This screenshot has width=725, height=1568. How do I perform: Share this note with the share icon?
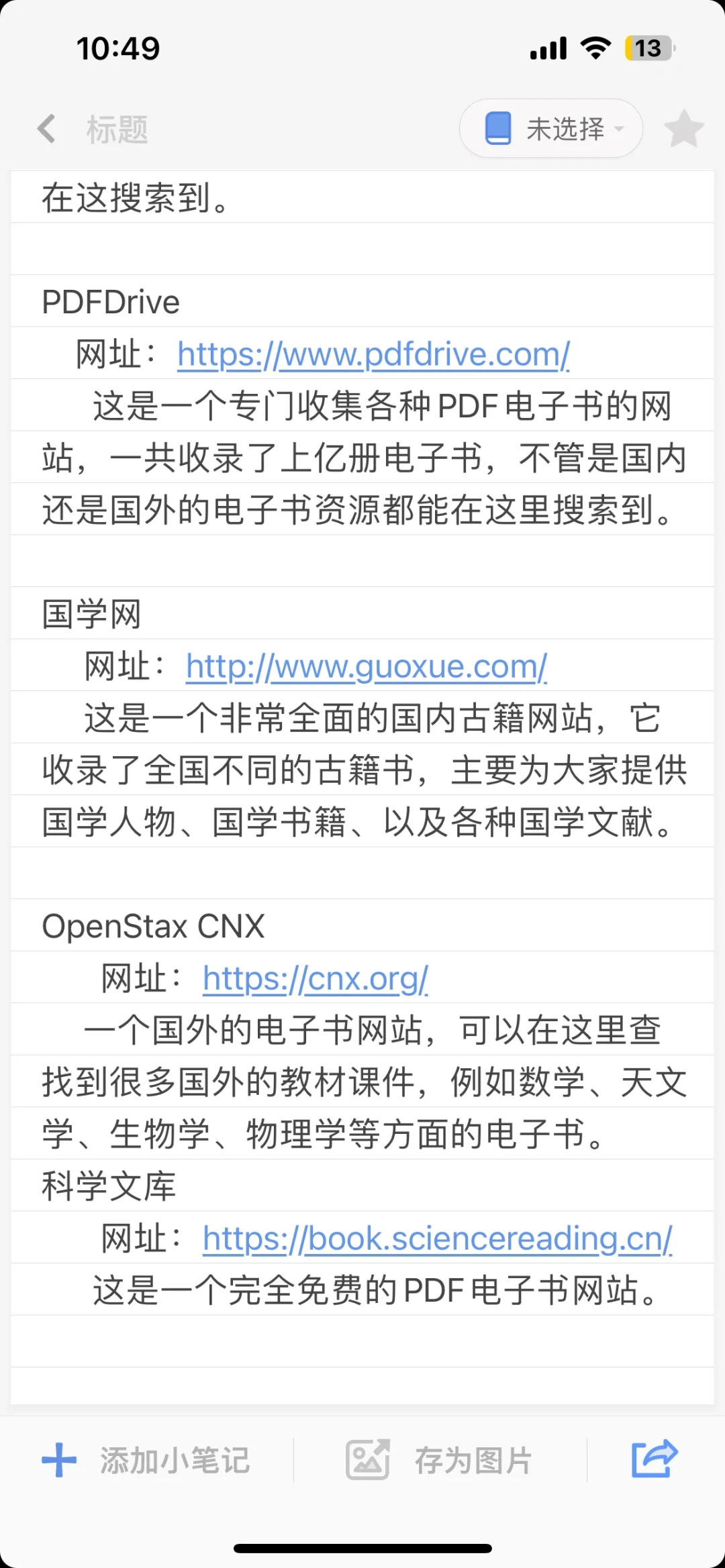tap(655, 1459)
